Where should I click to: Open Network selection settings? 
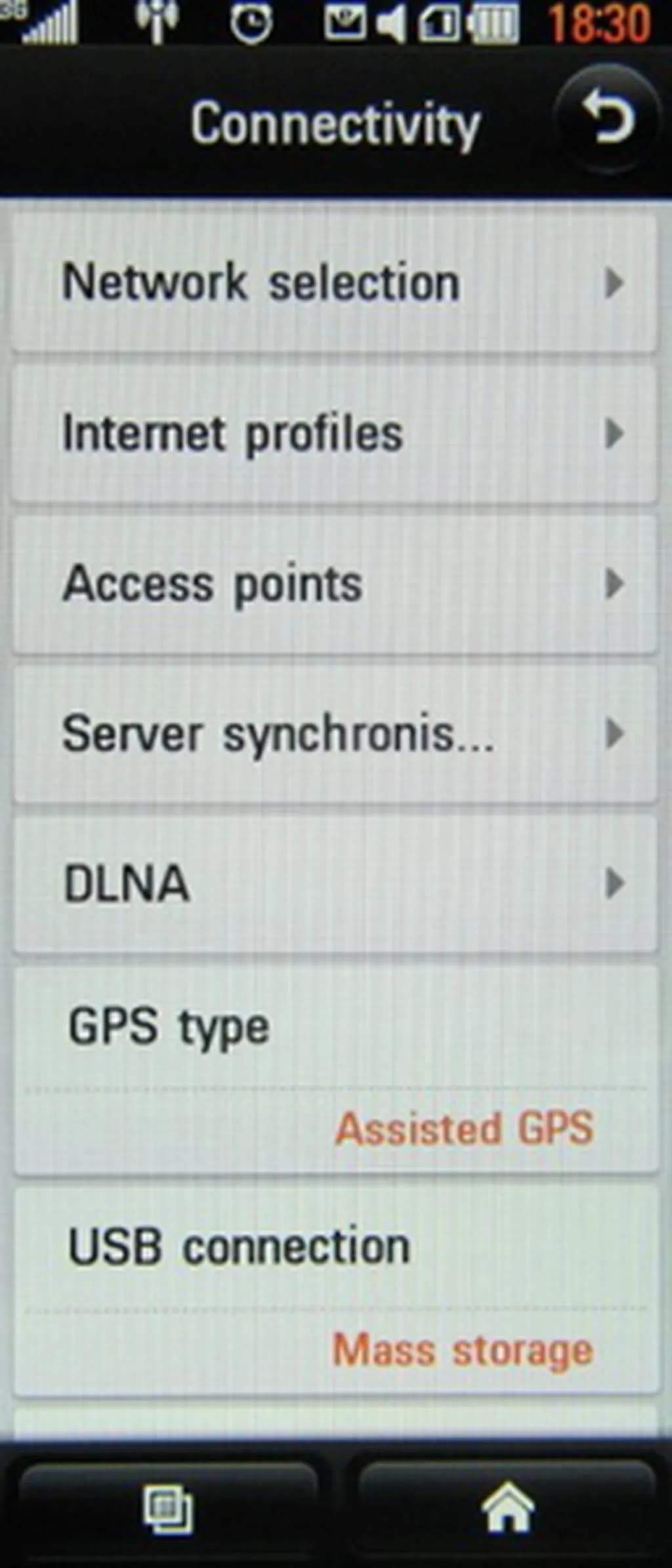tap(335, 283)
